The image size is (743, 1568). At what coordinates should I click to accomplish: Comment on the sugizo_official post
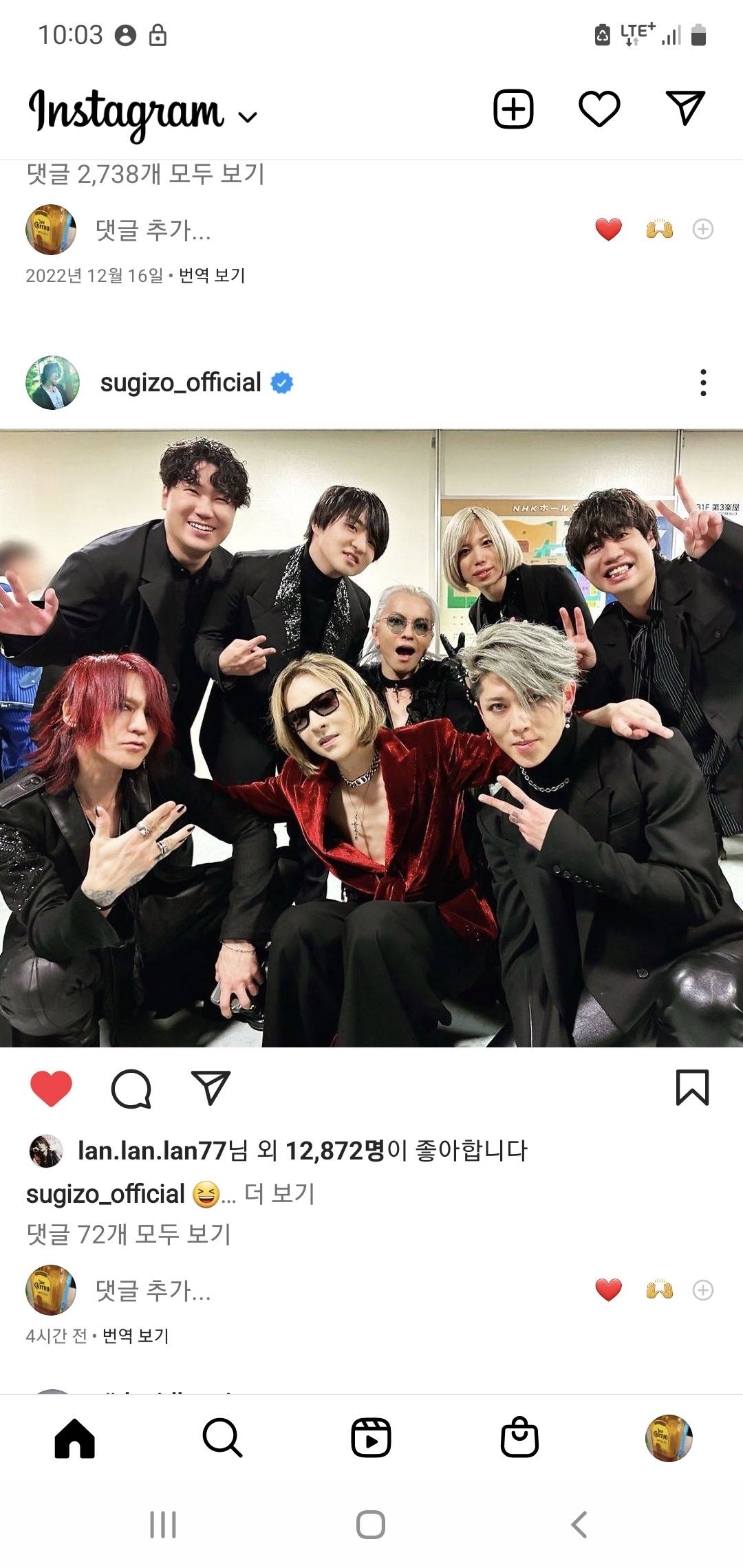[131, 1088]
